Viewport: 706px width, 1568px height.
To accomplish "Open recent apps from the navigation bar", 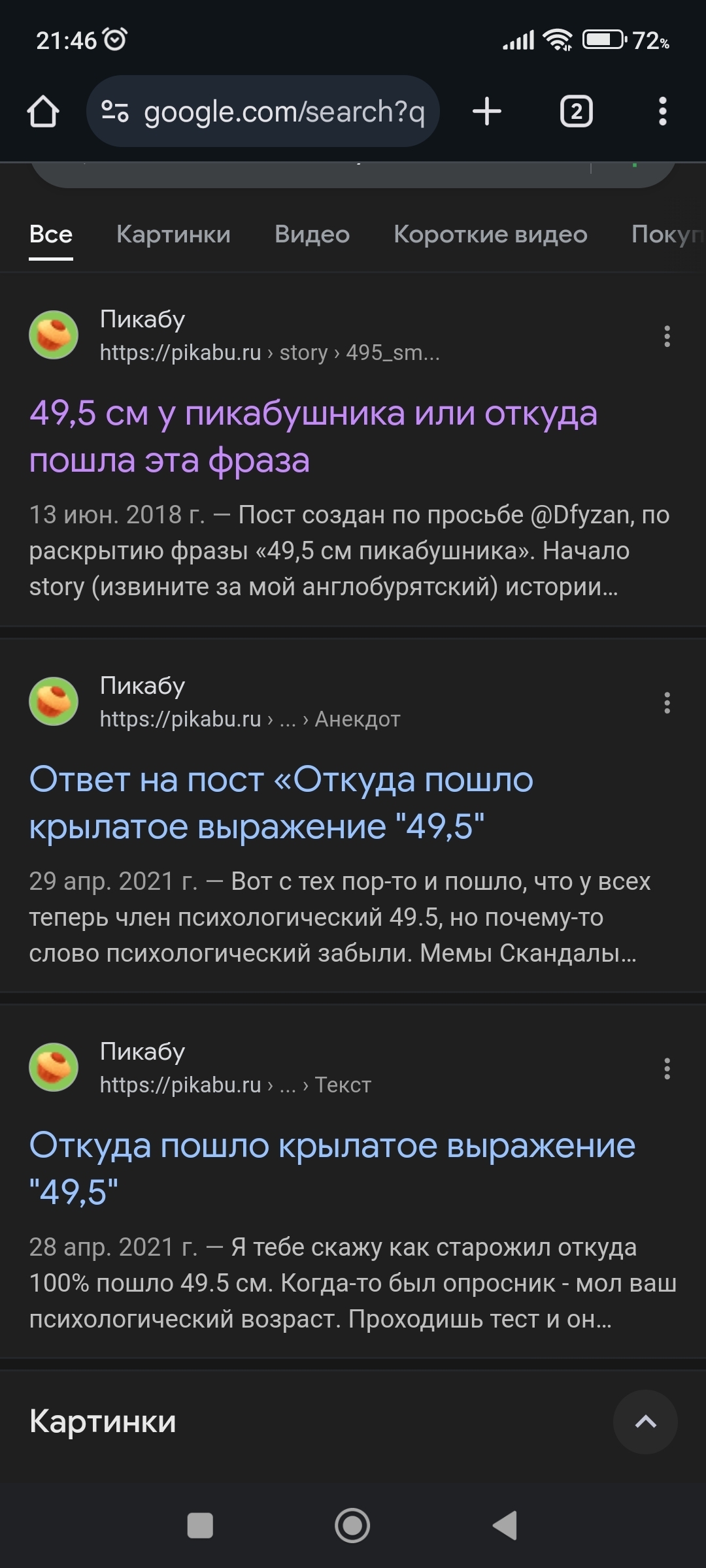I will pos(200,1526).
